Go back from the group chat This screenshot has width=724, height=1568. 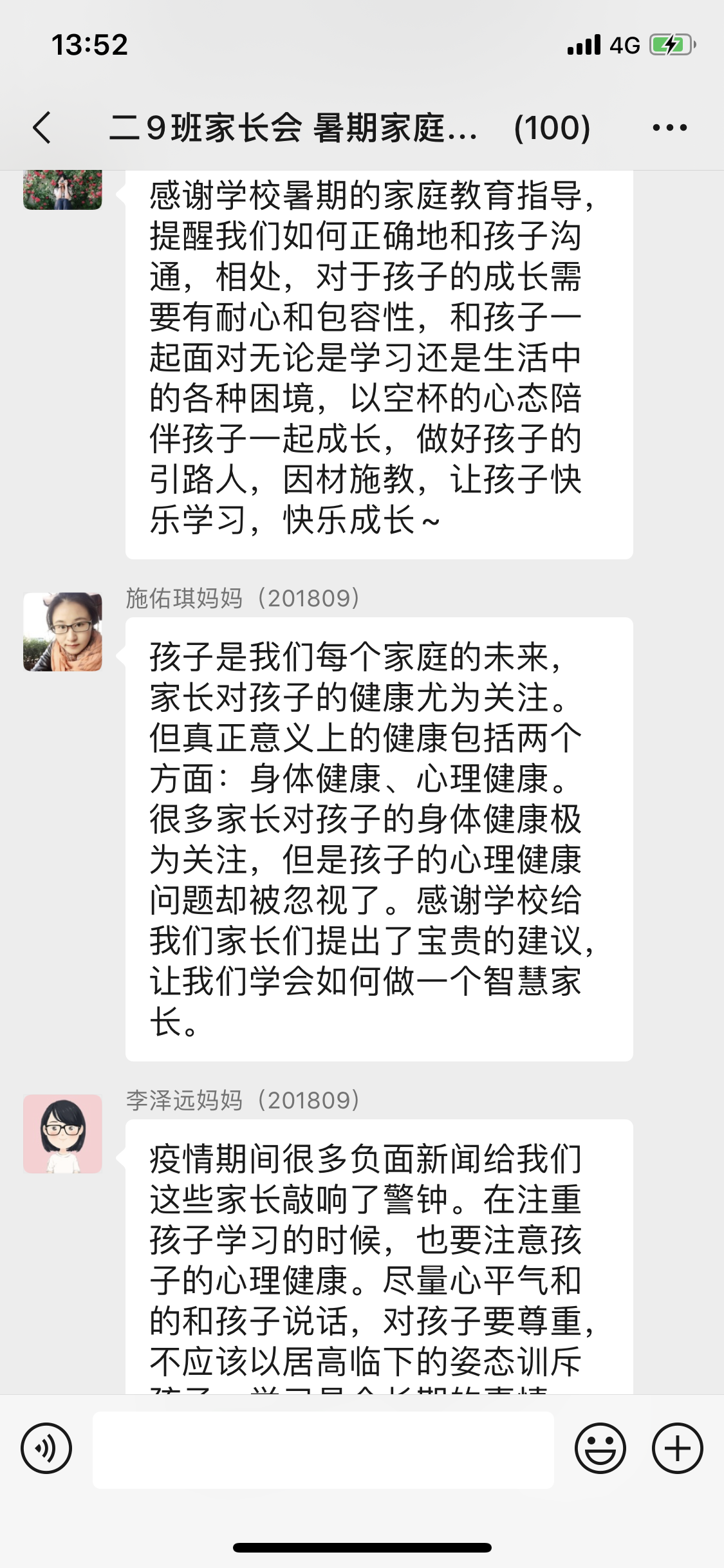pyautogui.click(x=42, y=127)
